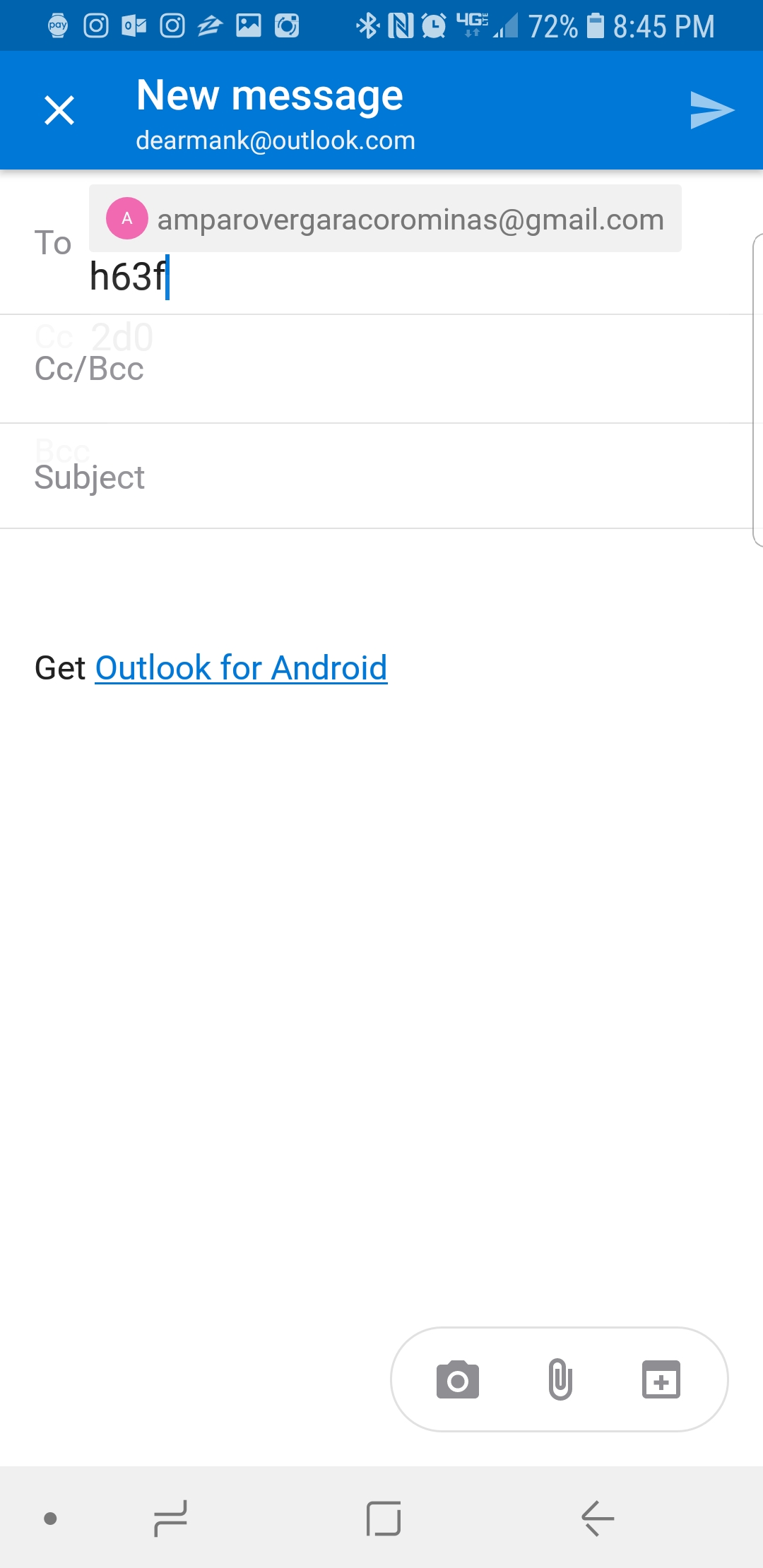Go back using the navigation bar arrow
The image size is (763, 1568).
[598, 1518]
